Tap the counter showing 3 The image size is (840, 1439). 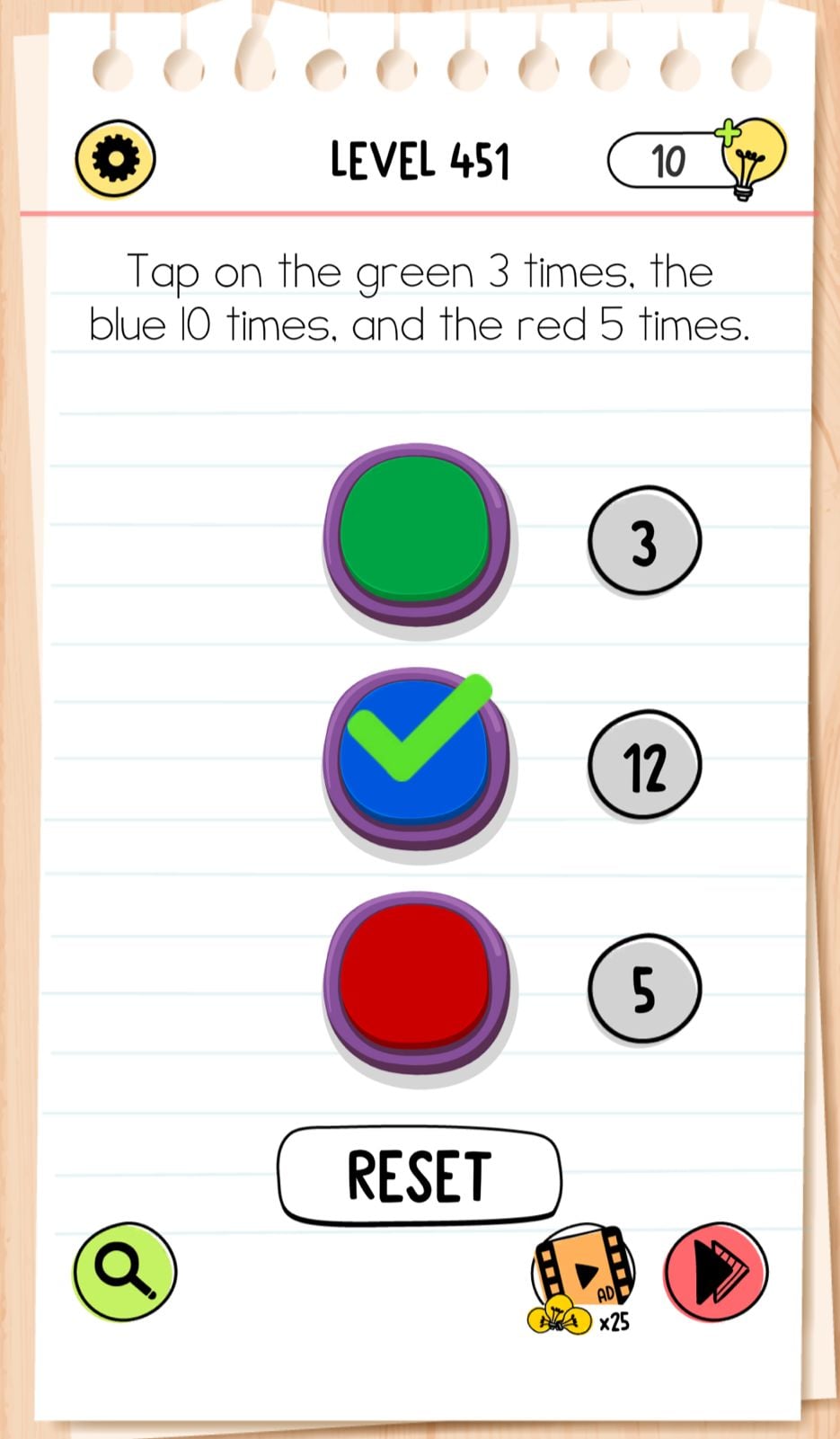[644, 541]
